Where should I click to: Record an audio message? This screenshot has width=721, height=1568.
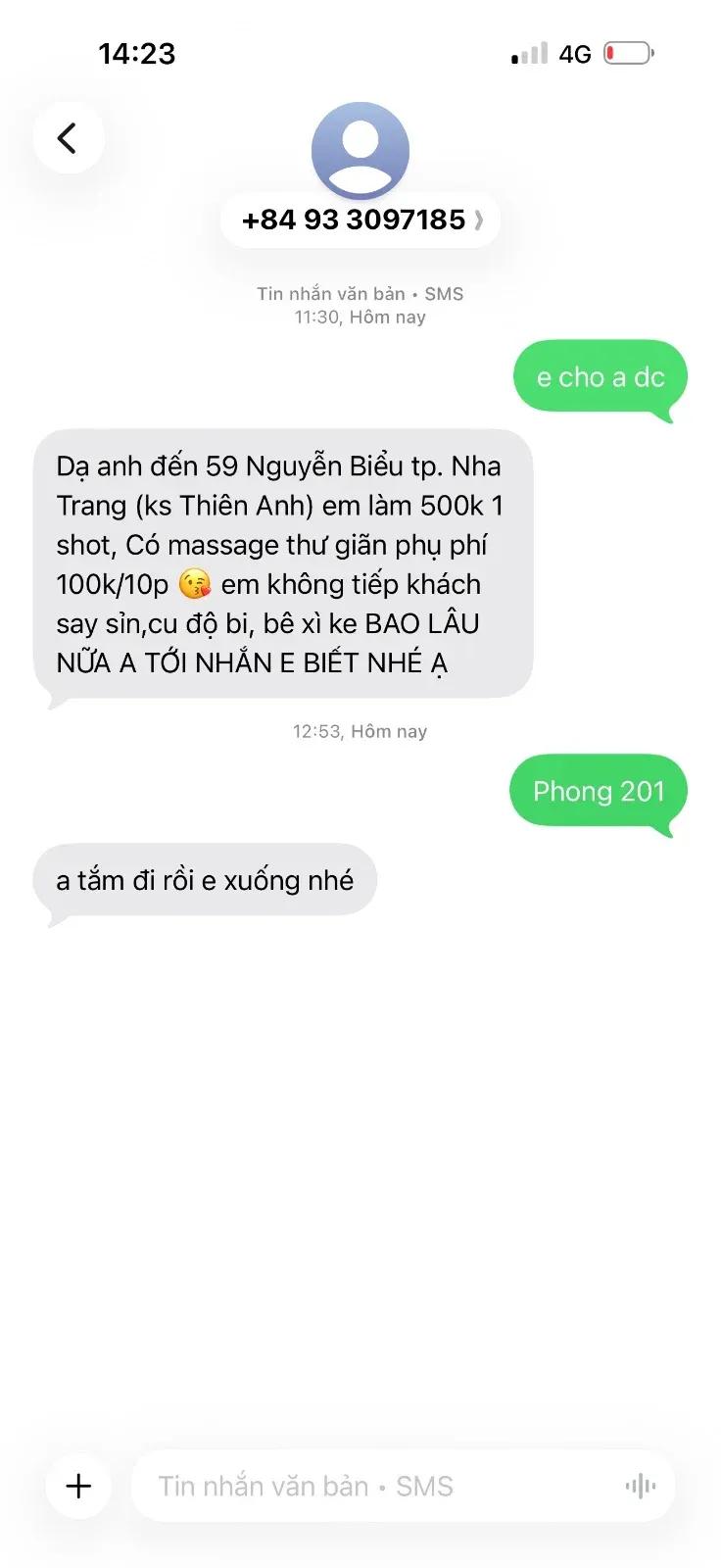point(641,1487)
